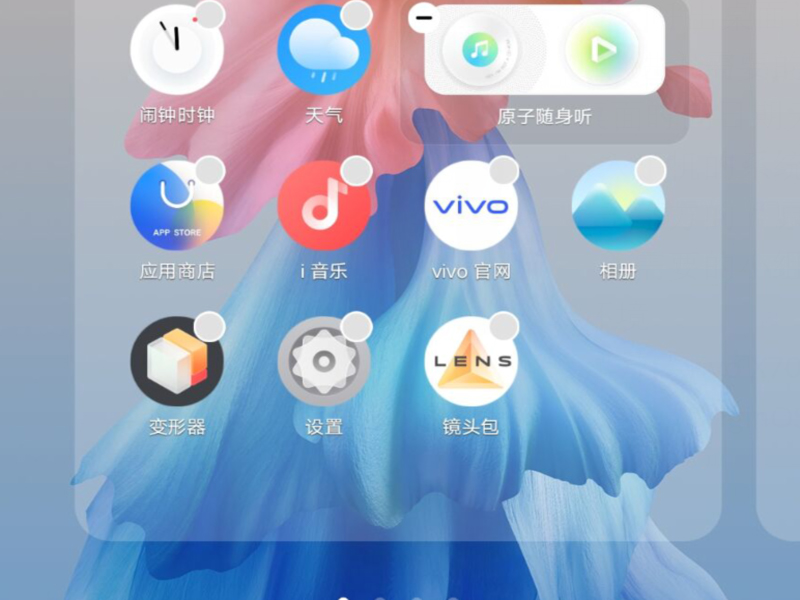Check the selection circle on 设置
Viewport: 800px width, 600px height.
pyautogui.click(x=357, y=326)
